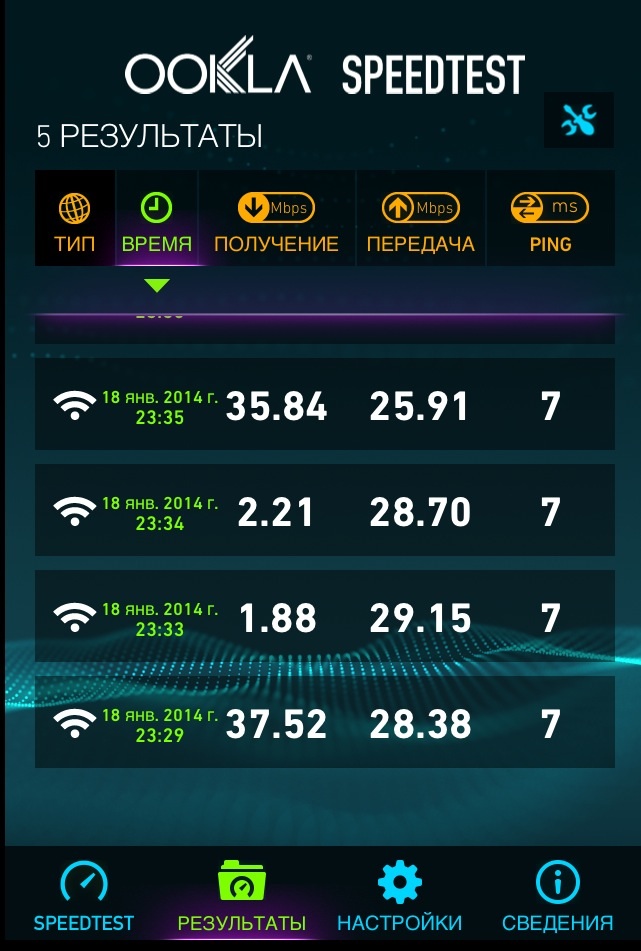Go to the НАСТРОЙКИ tab
The height and width of the screenshot is (951, 641).
(399, 896)
